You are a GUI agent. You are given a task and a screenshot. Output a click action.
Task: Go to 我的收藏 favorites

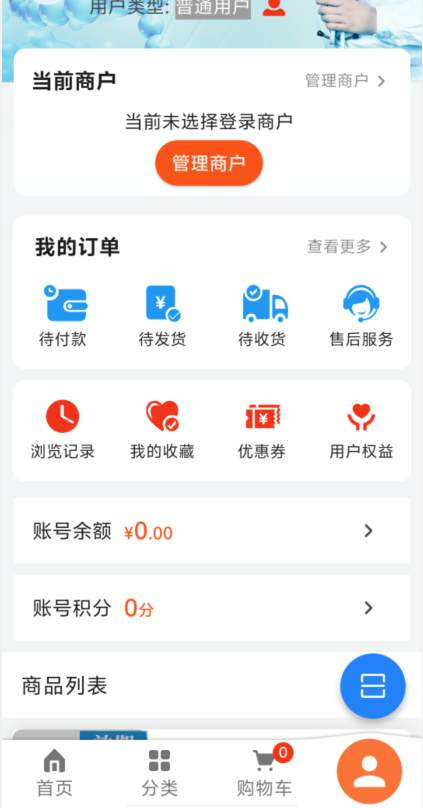tap(162, 430)
